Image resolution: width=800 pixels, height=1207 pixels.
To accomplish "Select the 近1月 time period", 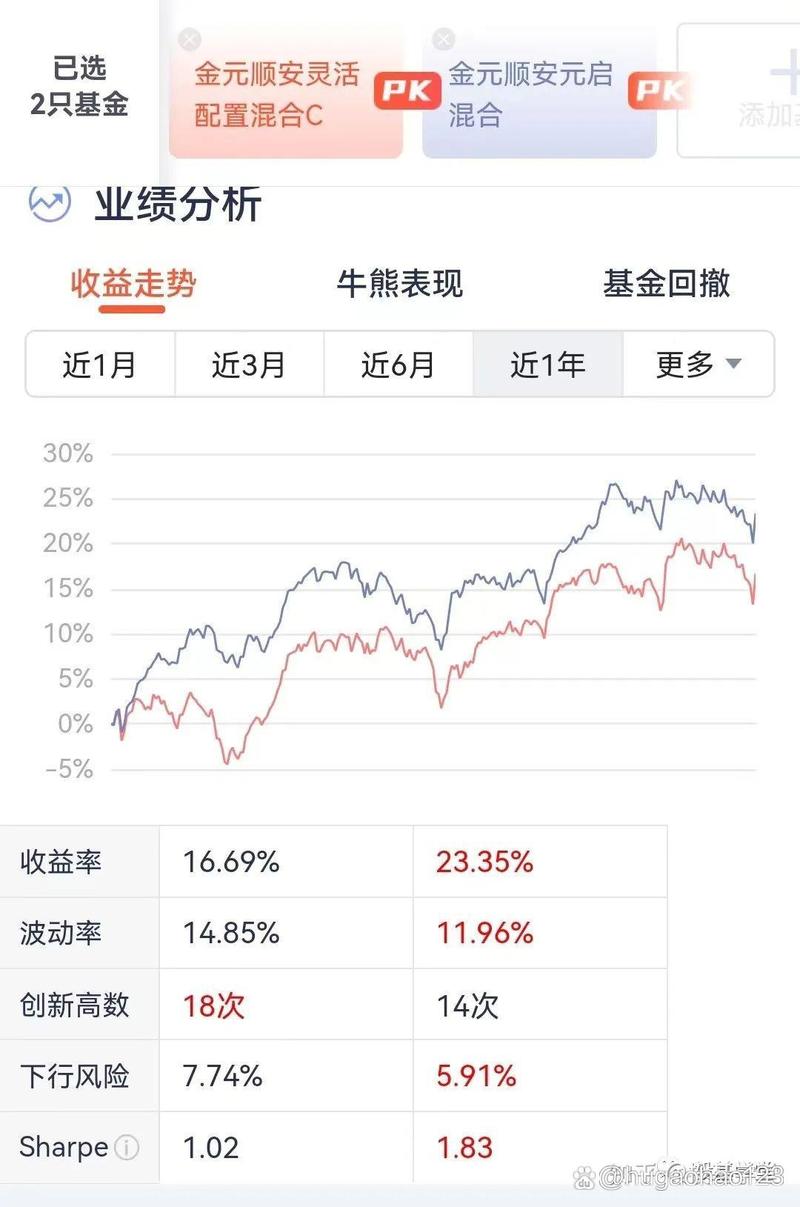I will pos(99,365).
